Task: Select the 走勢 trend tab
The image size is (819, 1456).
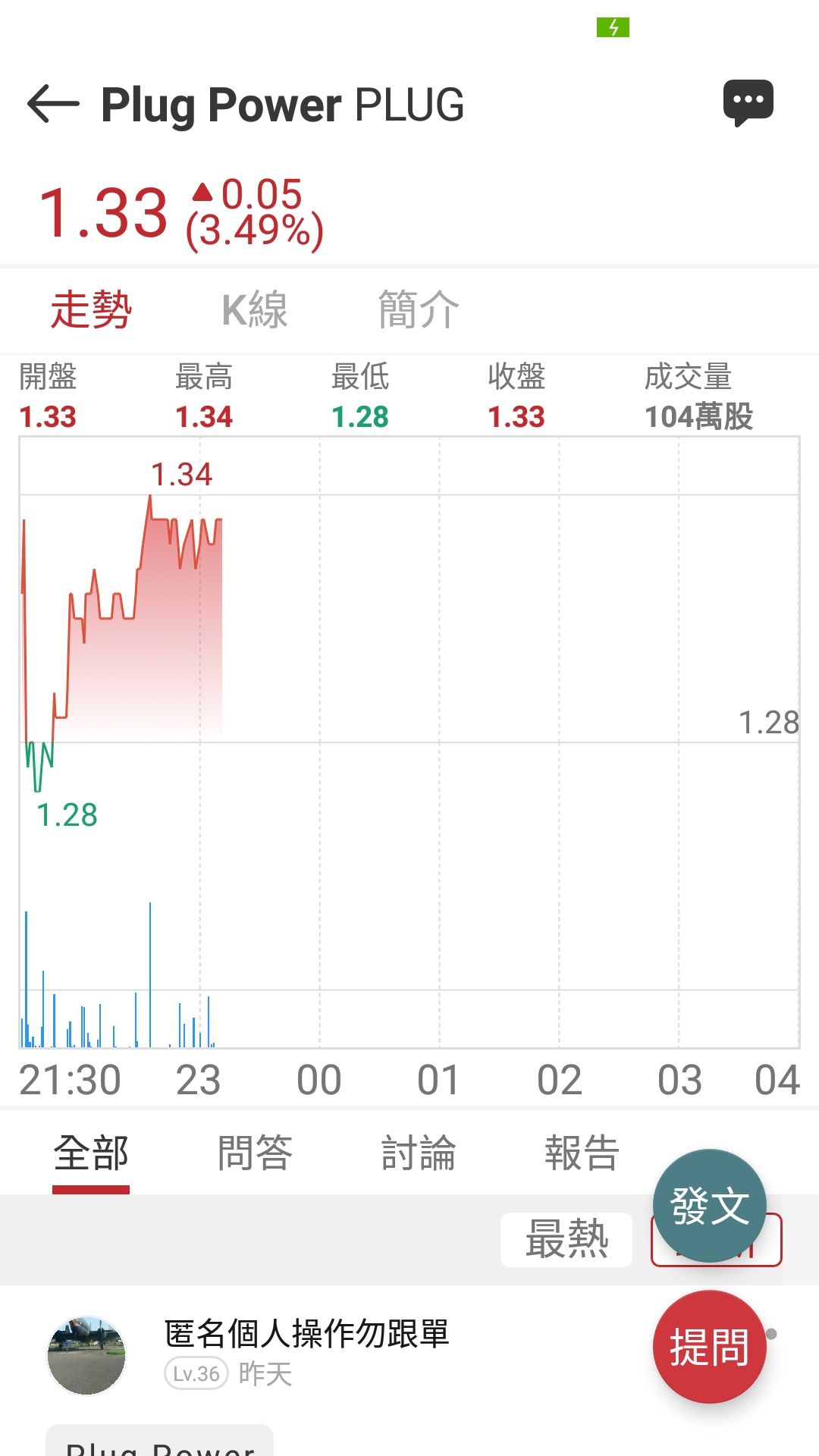Action: [91, 310]
